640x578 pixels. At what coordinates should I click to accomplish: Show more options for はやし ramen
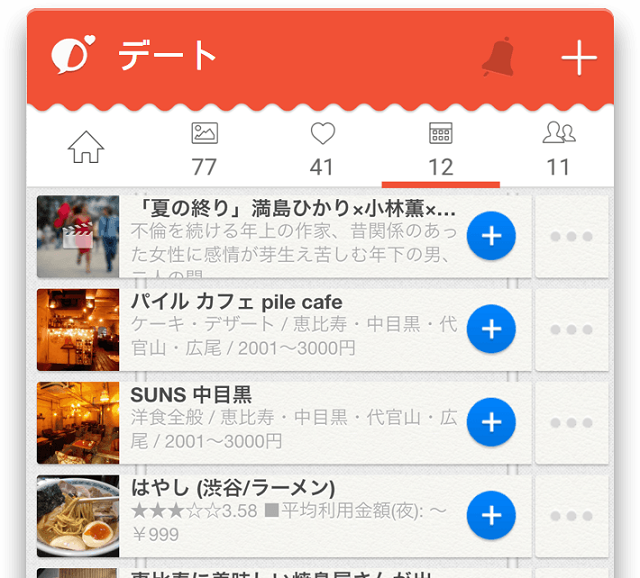(x=572, y=516)
